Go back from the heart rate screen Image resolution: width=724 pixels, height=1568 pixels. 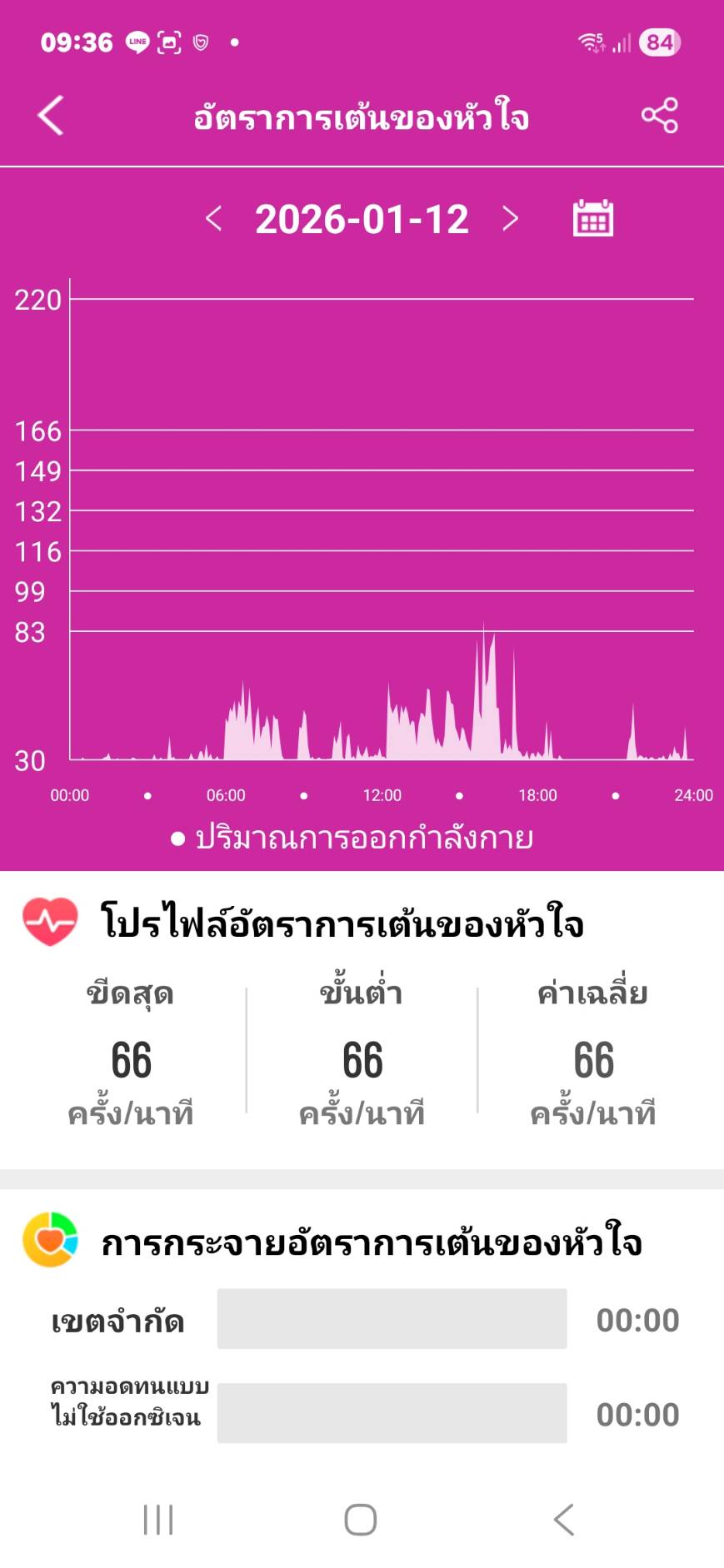(51, 115)
